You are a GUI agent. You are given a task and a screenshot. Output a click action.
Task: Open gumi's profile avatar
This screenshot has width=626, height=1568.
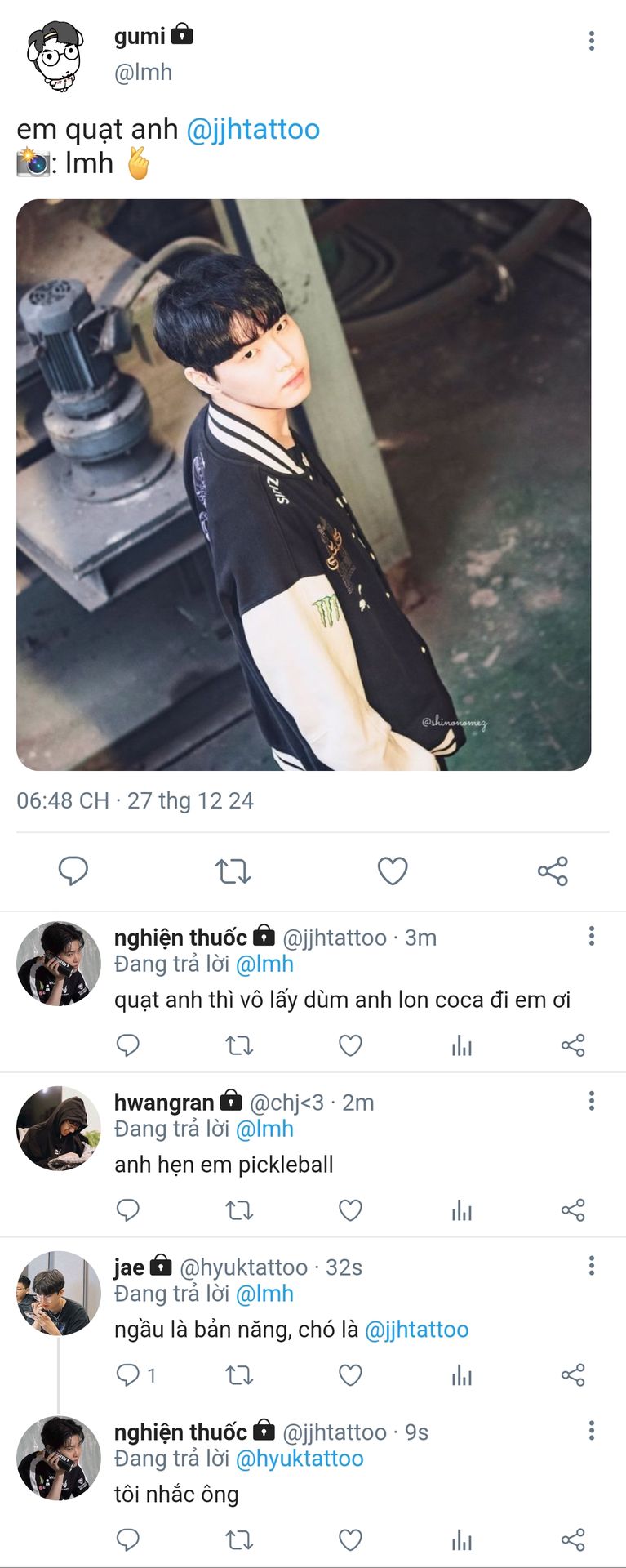(x=55, y=56)
